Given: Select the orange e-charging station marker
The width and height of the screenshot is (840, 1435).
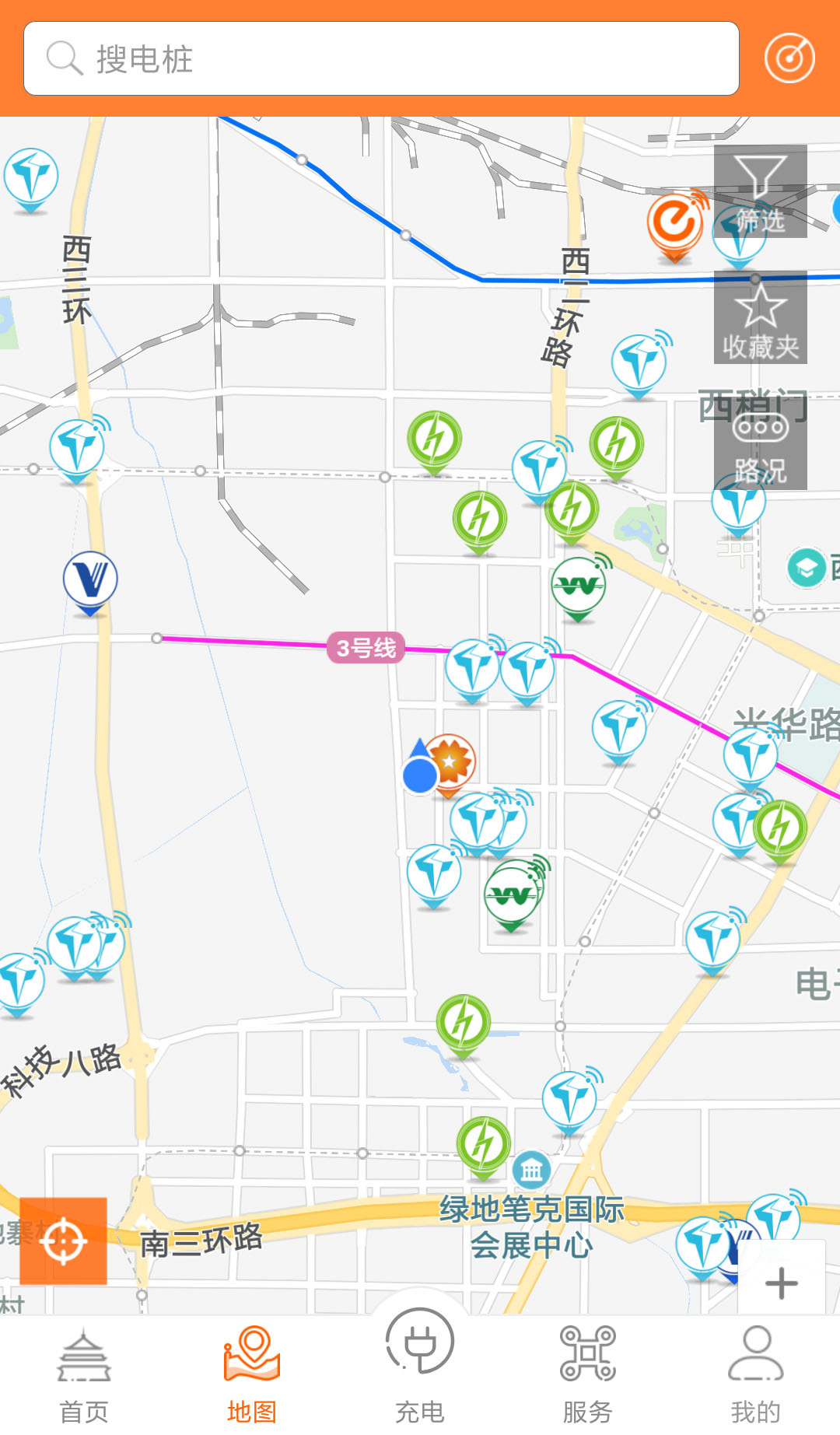Looking at the screenshot, I should click(675, 225).
